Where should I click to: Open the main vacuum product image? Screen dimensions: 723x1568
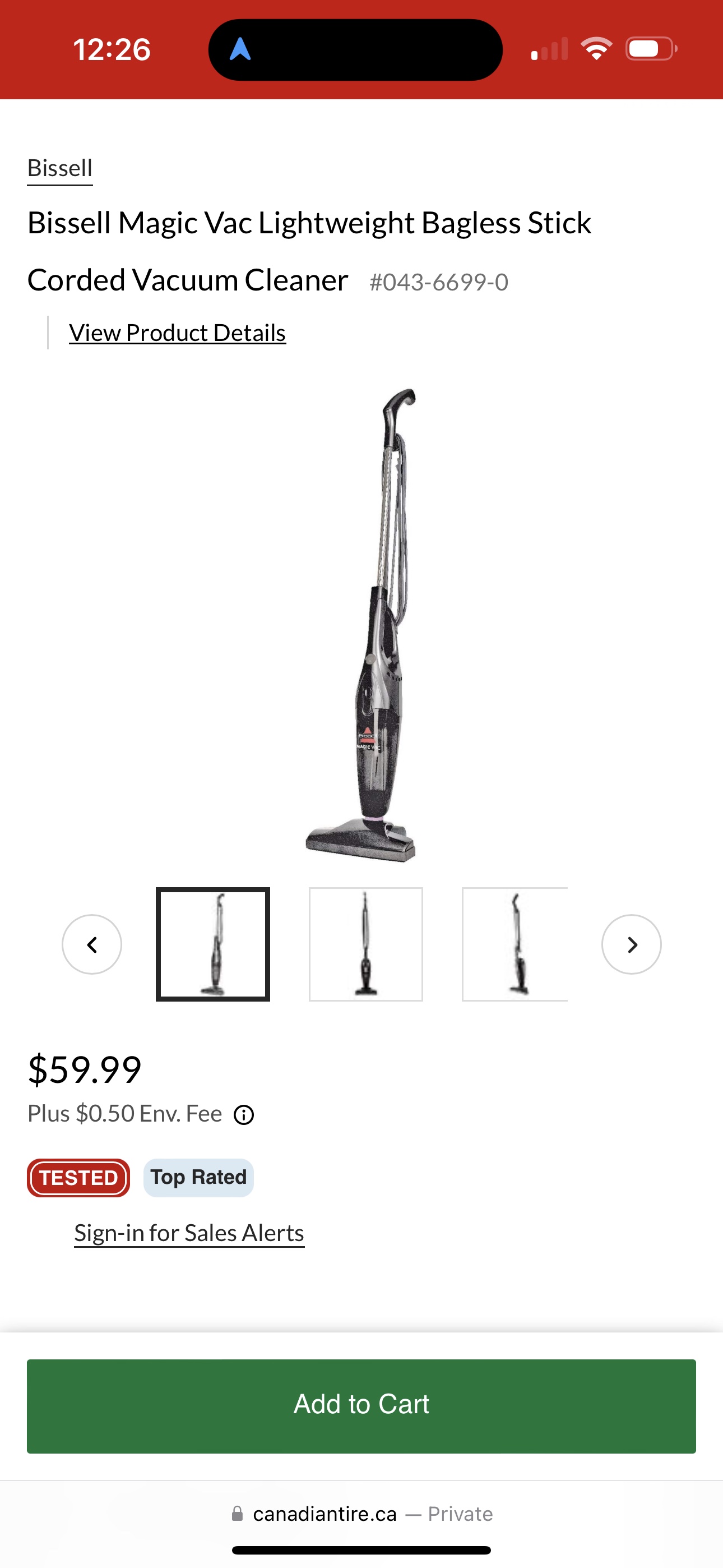pyautogui.click(x=361, y=625)
